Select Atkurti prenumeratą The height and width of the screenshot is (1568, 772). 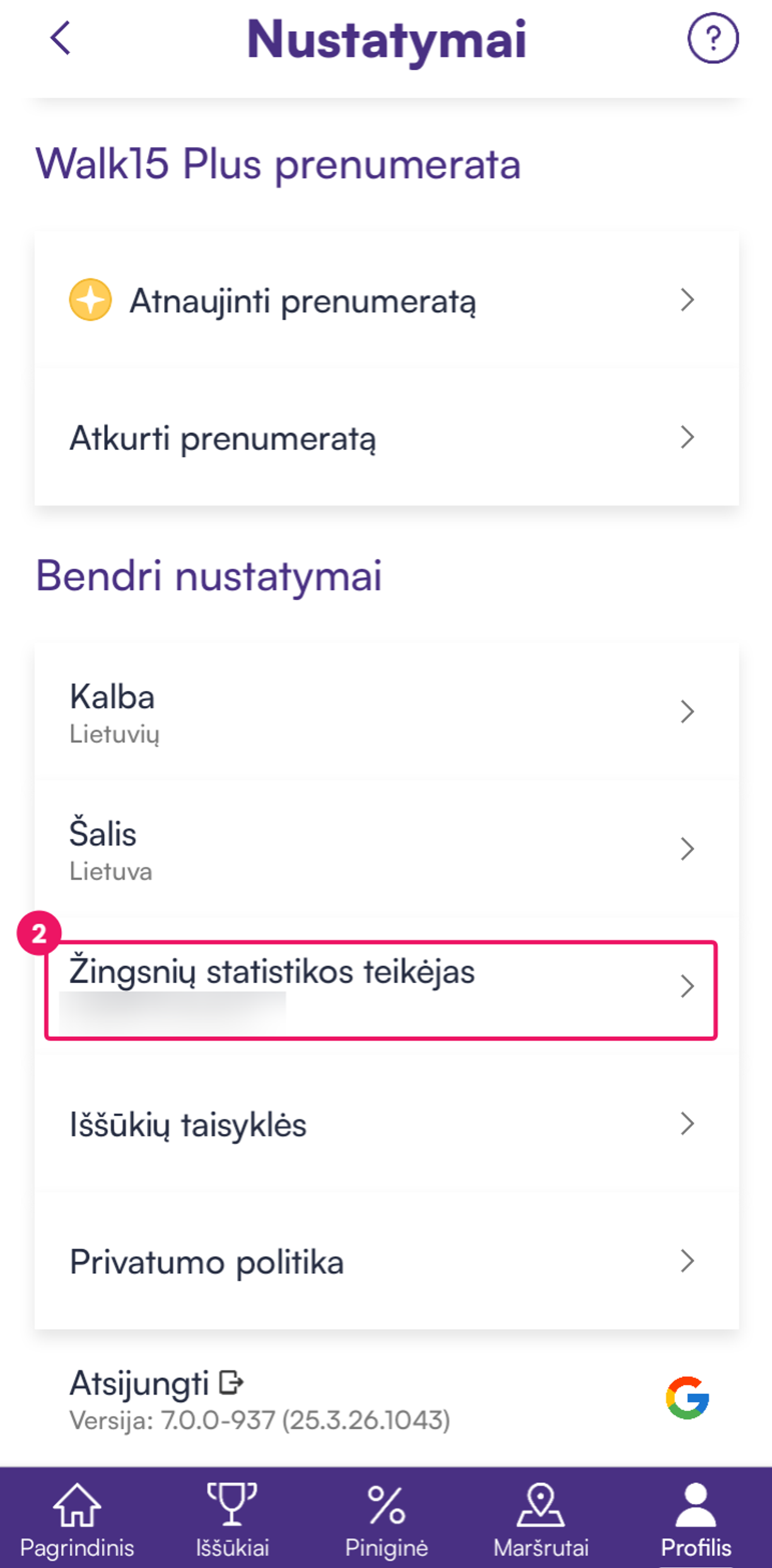click(x=387, y=437)
